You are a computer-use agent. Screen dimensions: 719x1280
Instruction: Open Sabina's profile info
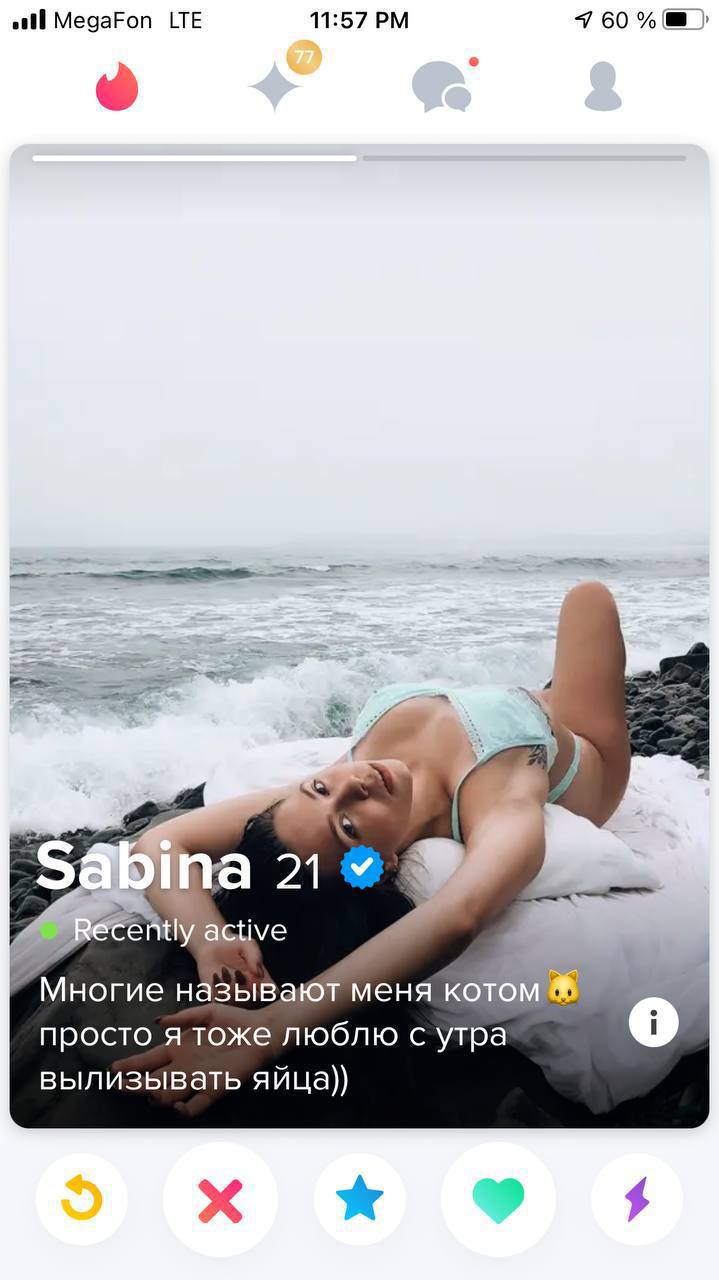coord(654,1022)
